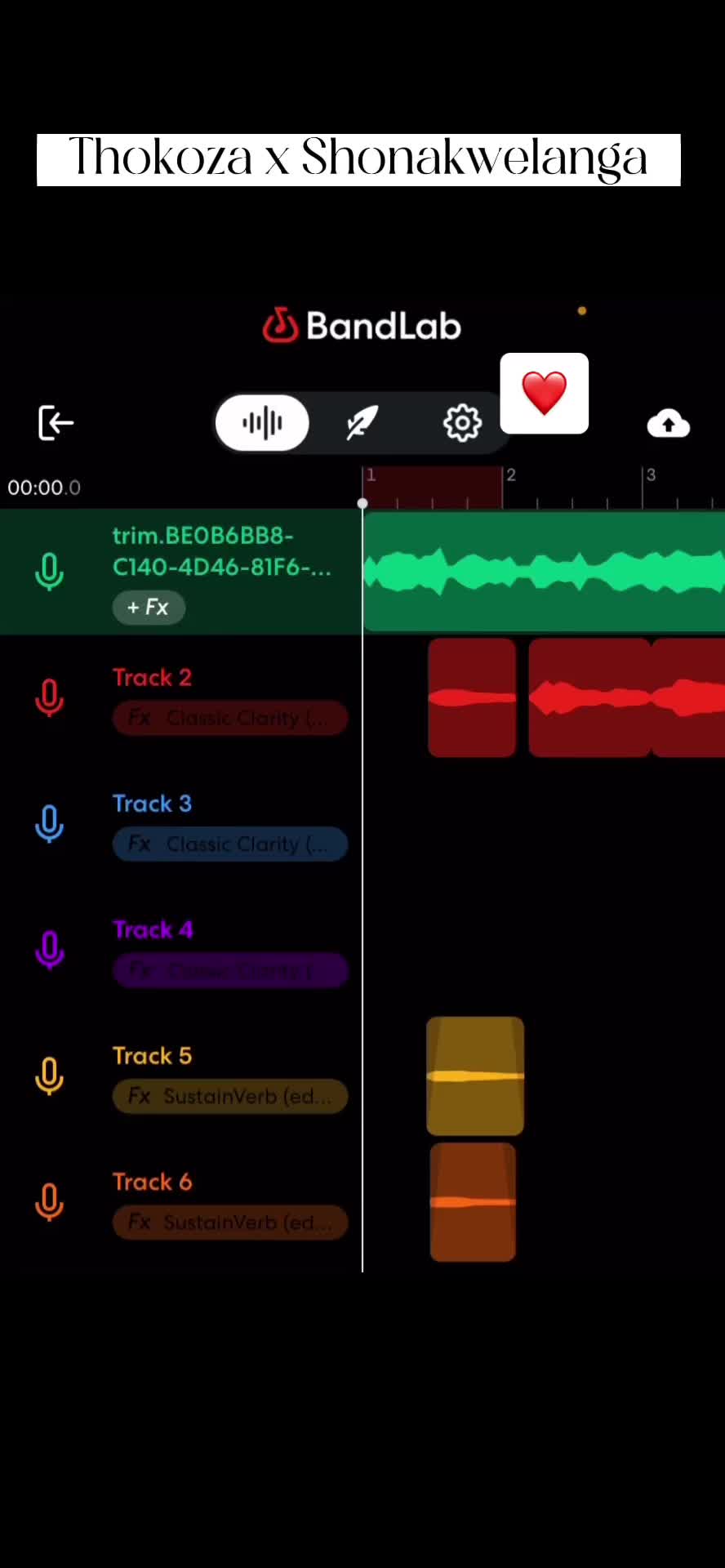The width and height of the screenshot is (725, 1568).
Task: Open the settings gear
Action: (x=462, y=423)
